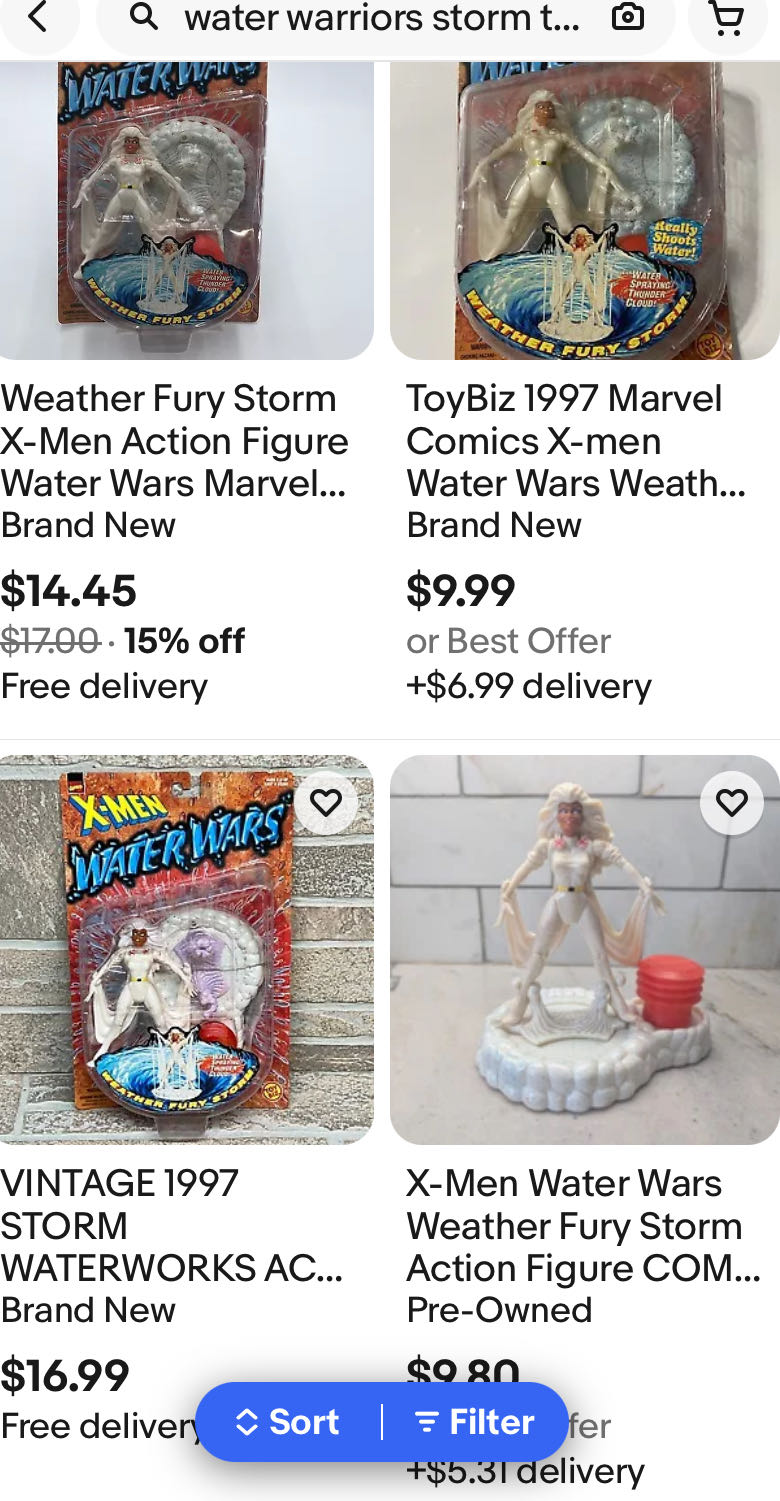Open the ToyBiz 1997 Marvel Comics listing
Viewport: 780px width, 1501px height.
tap(575, 441)
